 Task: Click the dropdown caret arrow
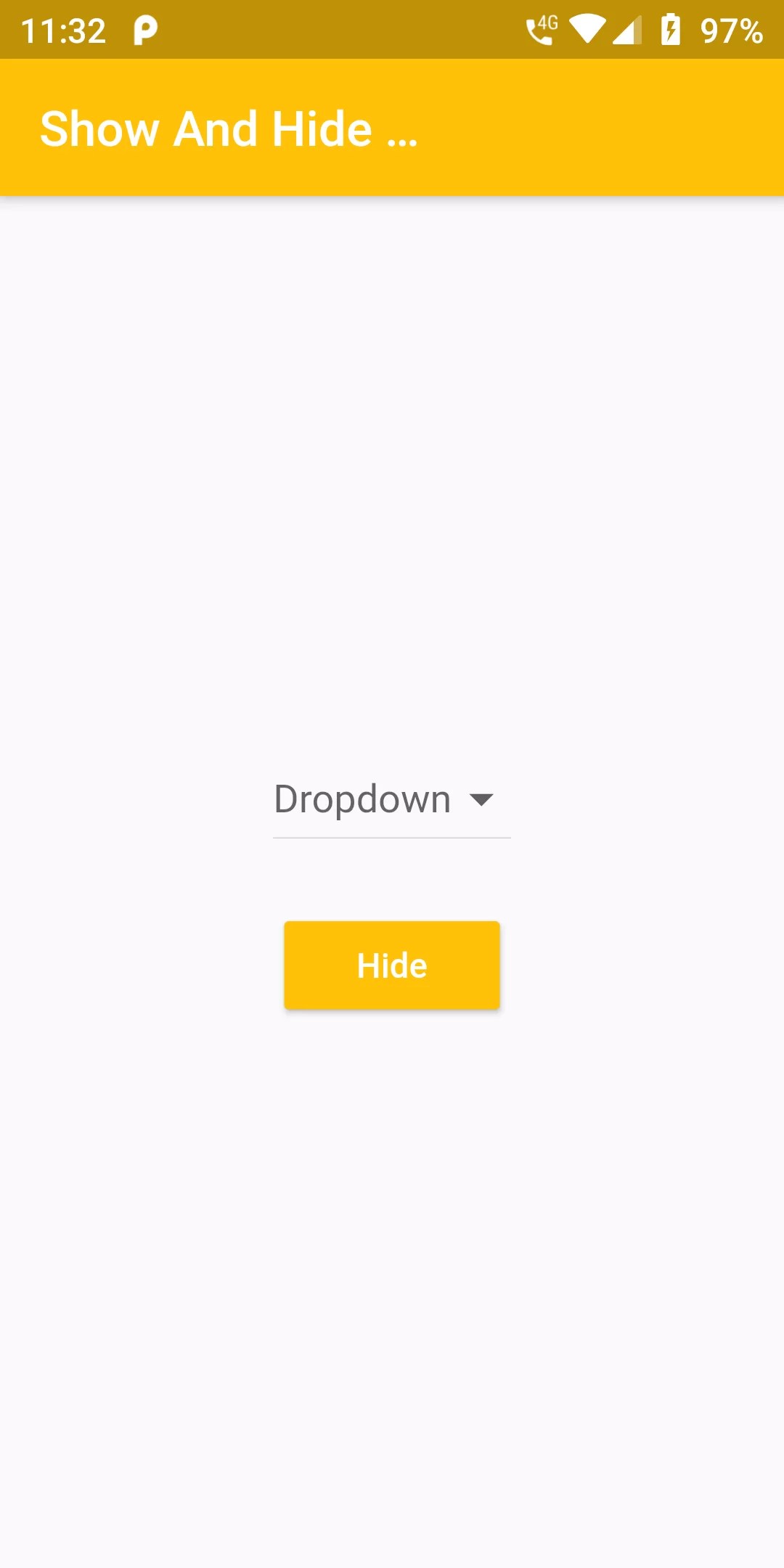[x=483, y=801]
